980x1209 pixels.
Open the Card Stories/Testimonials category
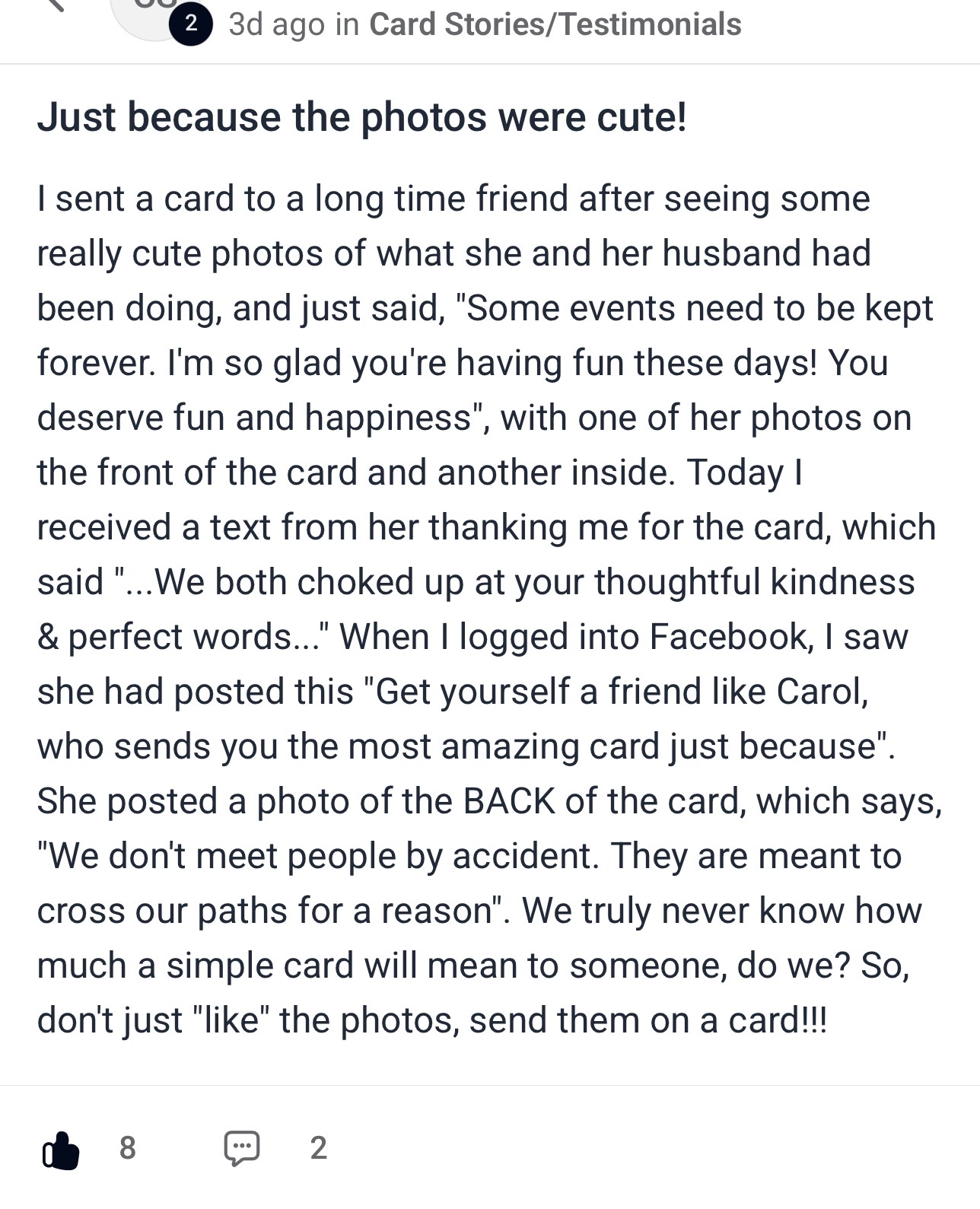coord(555,24)
